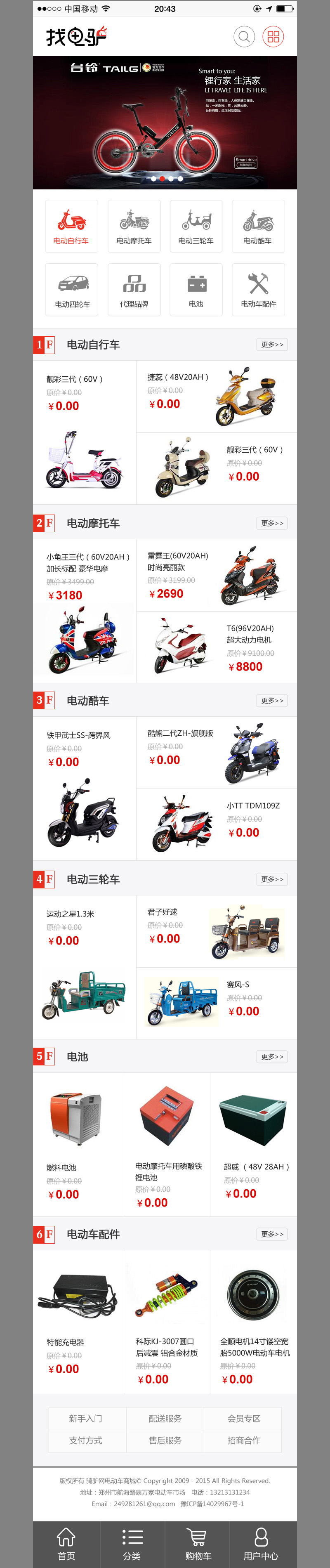This screenshot has height=1568, width=330.
Task: Select the 电动车配件 category tile
Action: [258, 290]
